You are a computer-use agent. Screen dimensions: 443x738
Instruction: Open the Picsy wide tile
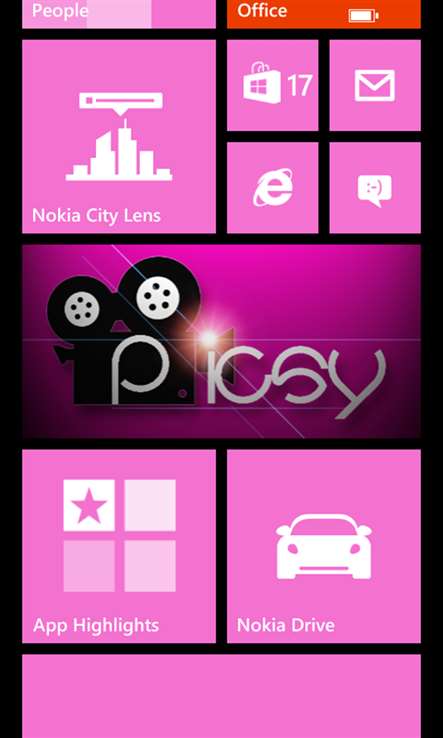pyautogui.click(x=221, y=342)
